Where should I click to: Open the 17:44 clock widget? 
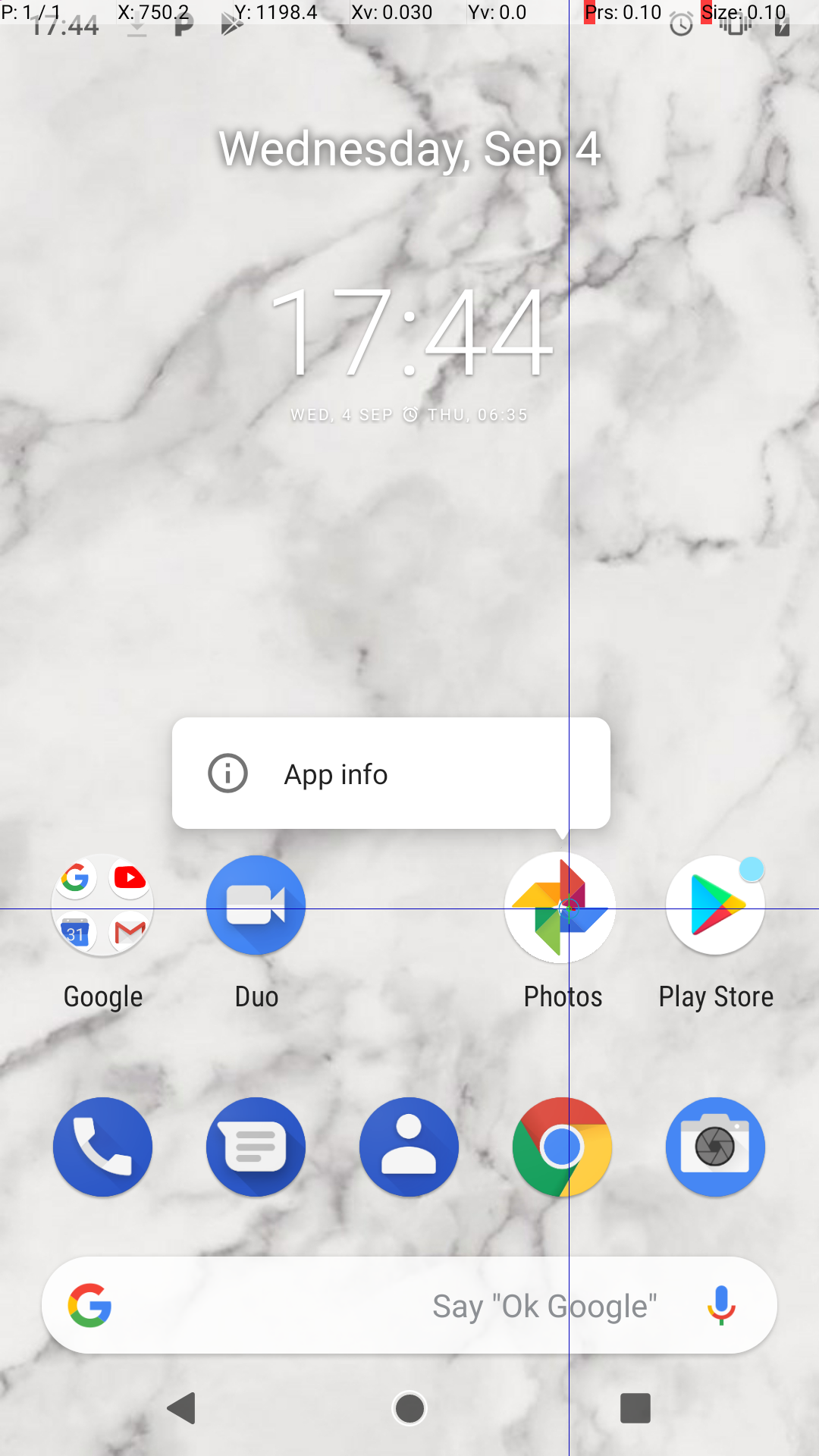pyautogui.click(x=409, y=332)
